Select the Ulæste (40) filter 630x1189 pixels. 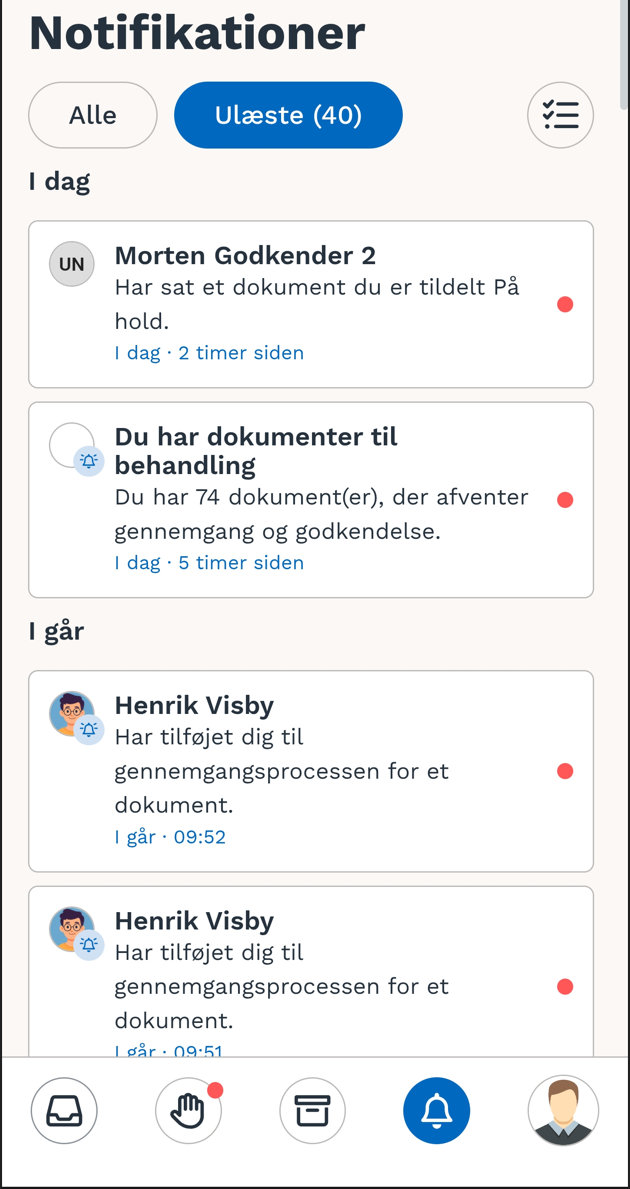click(x=288, y=115)
